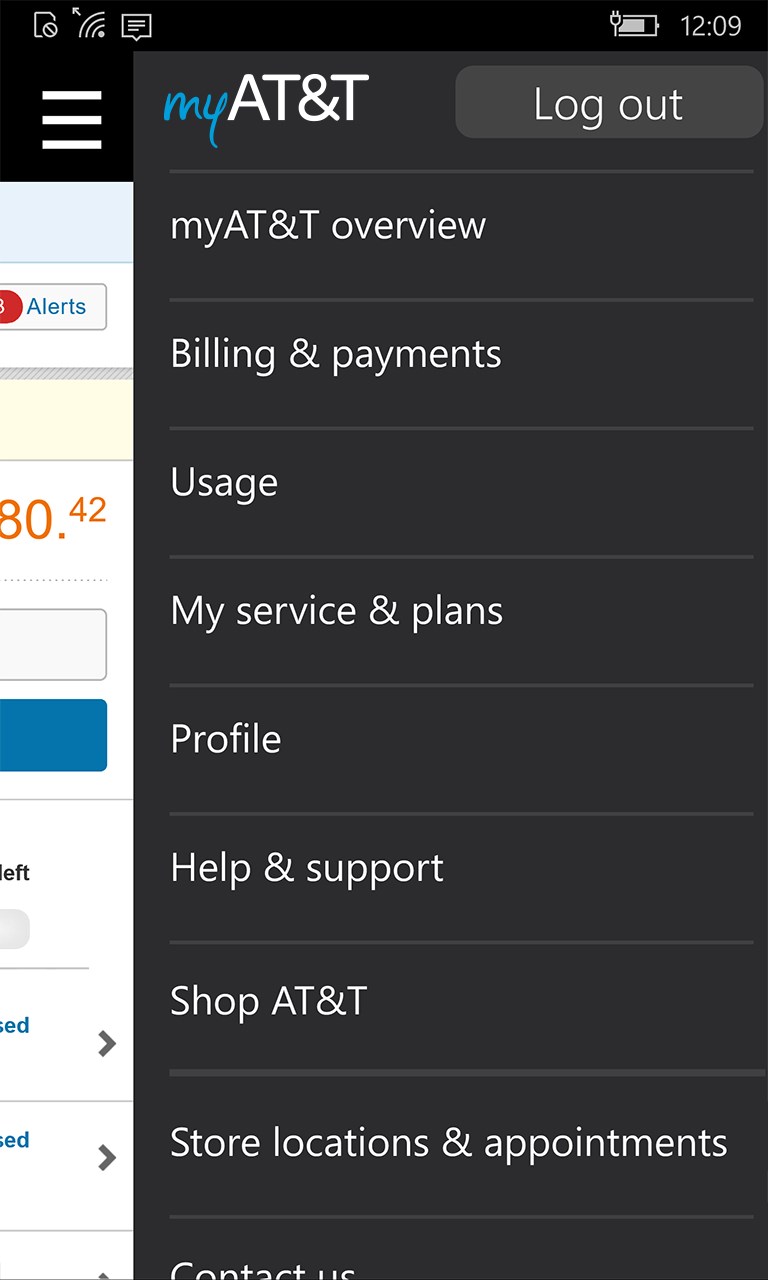The width and height of the screenshot is (768, 1280).
Task: Open myAT&T overview
Action: click(328, 226)
